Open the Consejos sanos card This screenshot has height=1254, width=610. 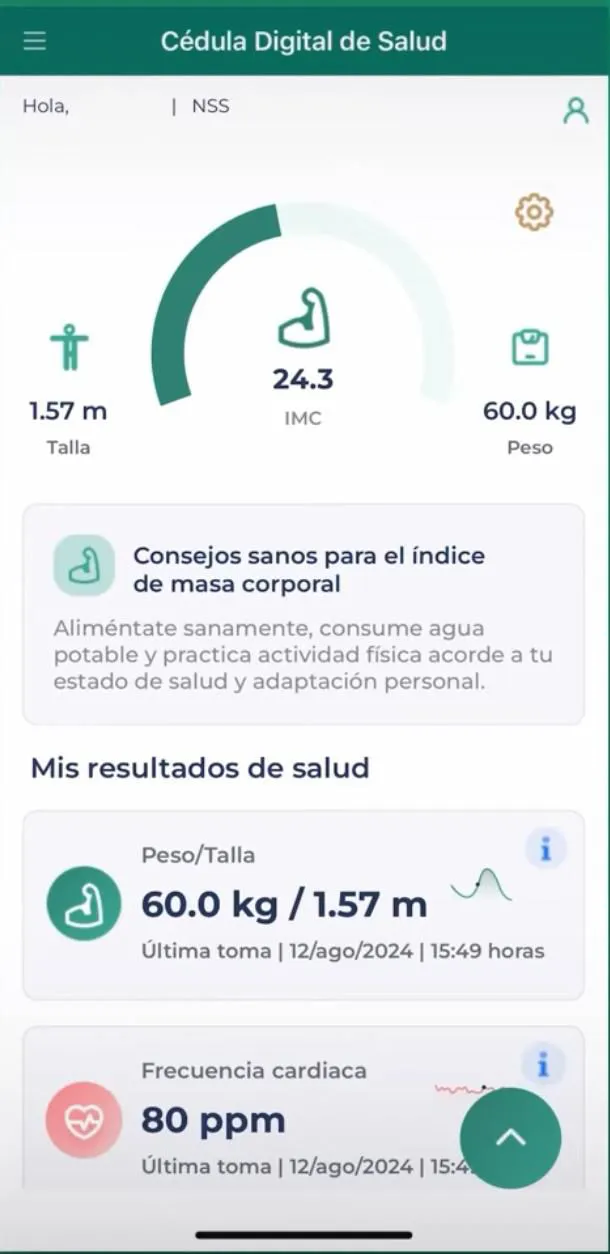pos(303,613)
